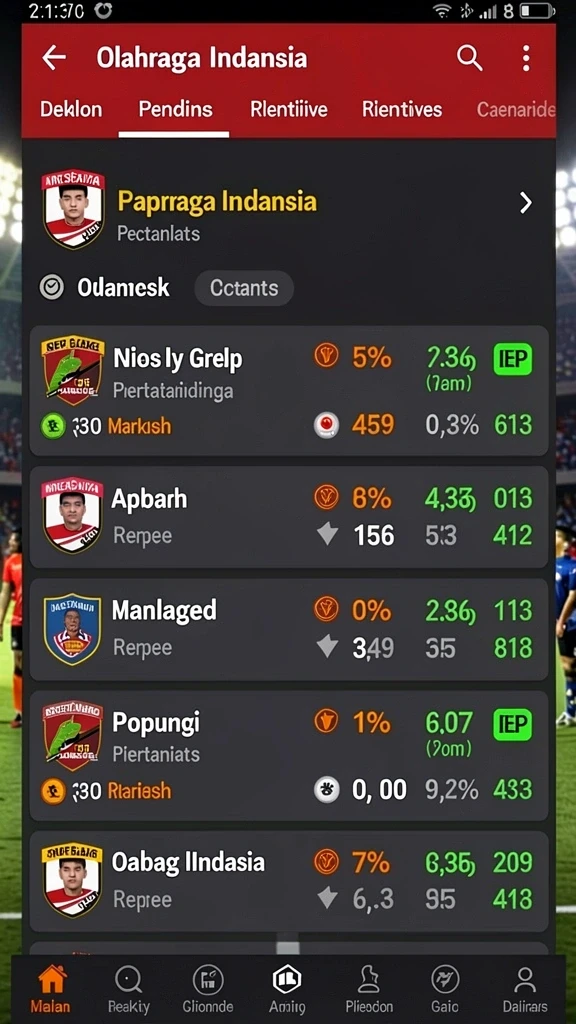Switch to the Deklon tab
This screenshot has height=1024, width=576.
[x=71, y=109]
